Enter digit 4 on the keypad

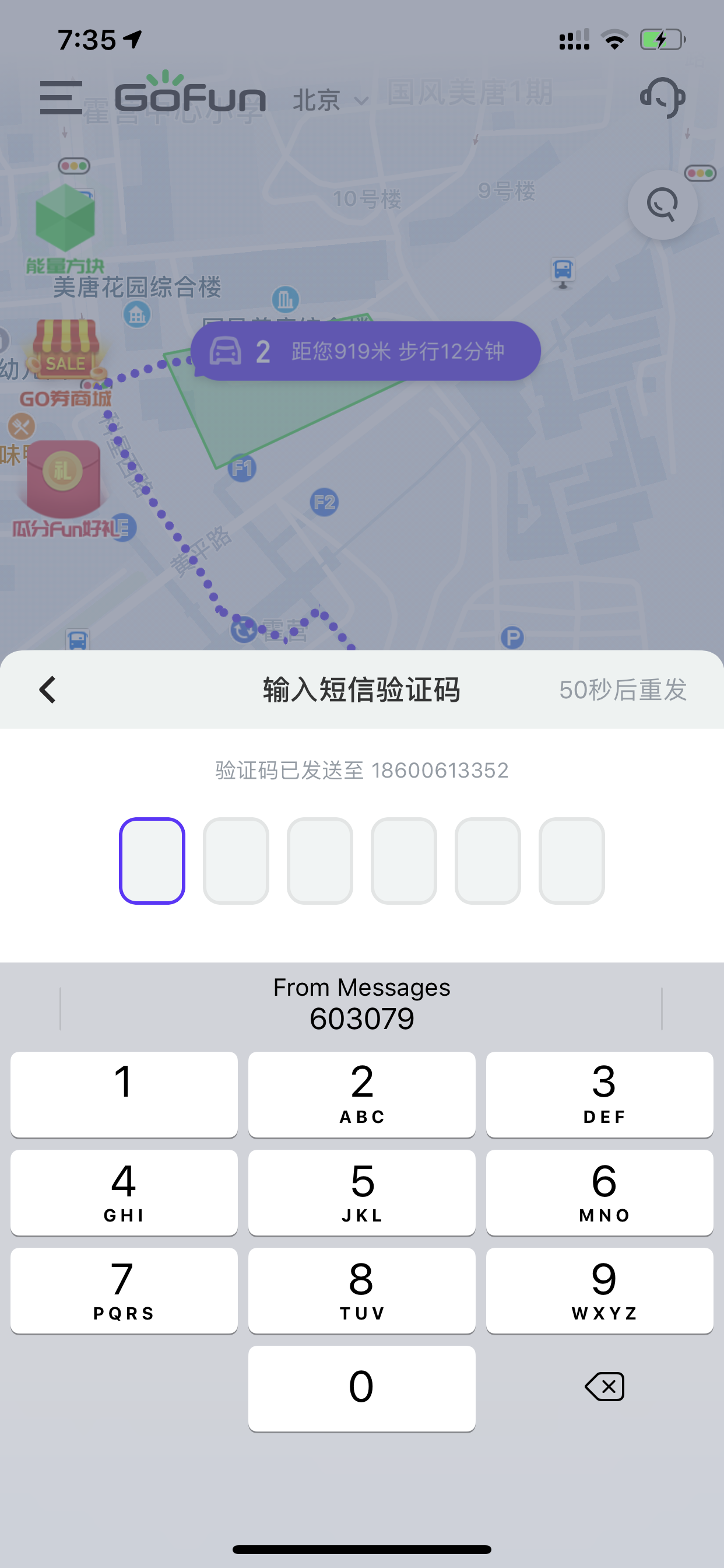pyautogui.click(x=124, y=1192)
